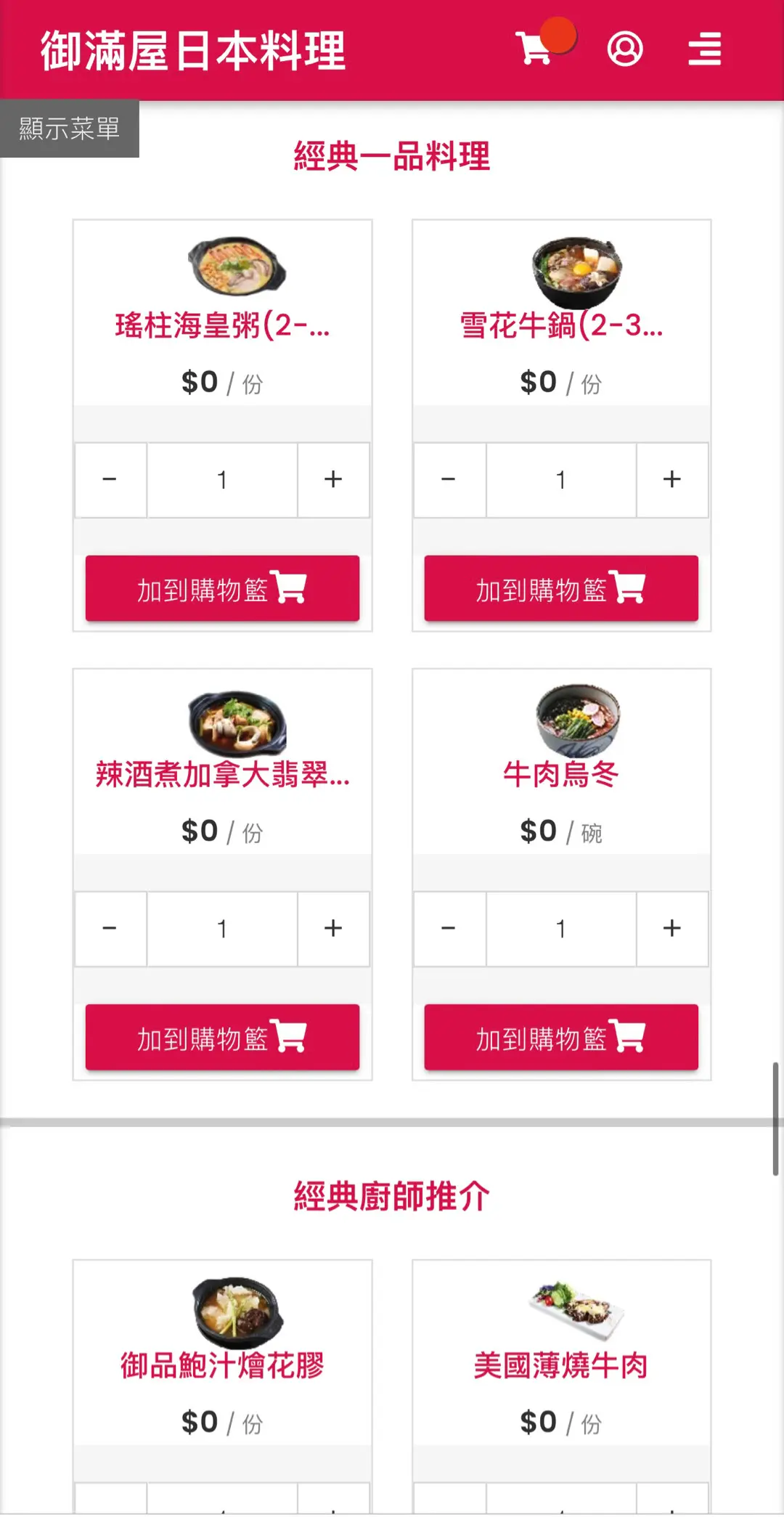The image size is (784, 1517).
Task: Open the 美國薄燒牛肉 dish
Action: pyautogui.click(x=561, y=1365)
